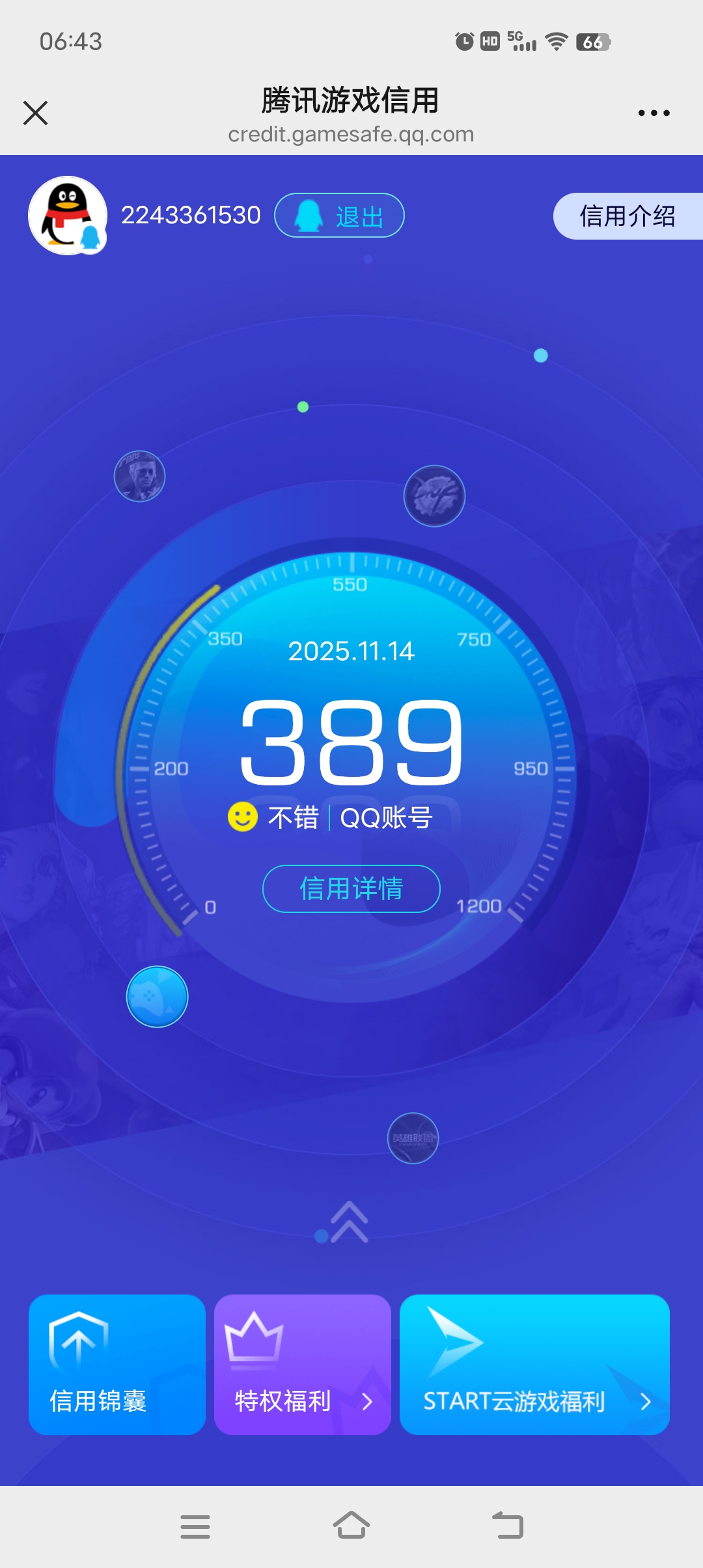Tap the smiley face next to 不错
The height and width of the screenshot is (1568, 703).
coord(243,817)
